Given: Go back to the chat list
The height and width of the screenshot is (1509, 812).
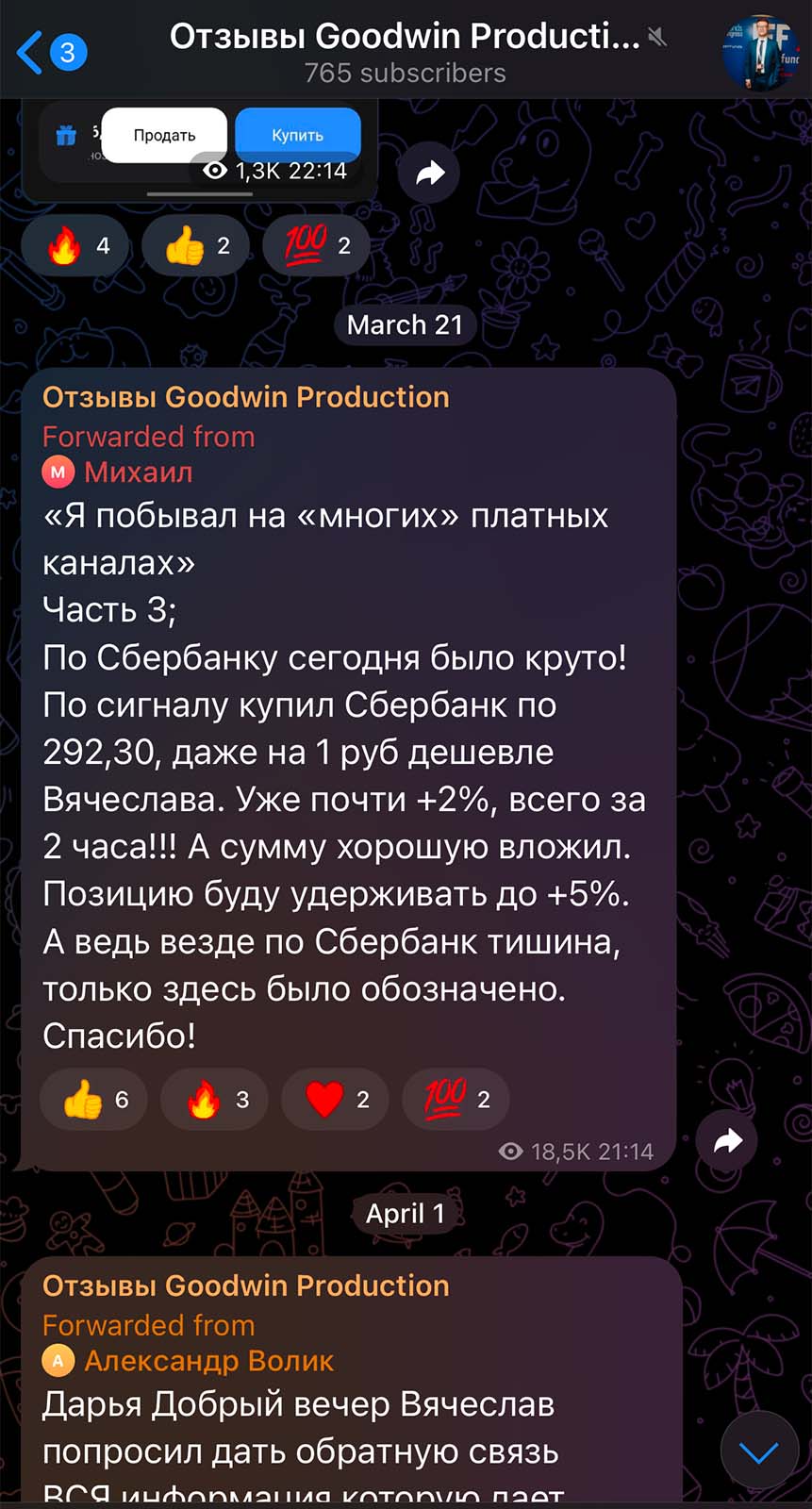Looking at the screenshot, I should (49, 52).
